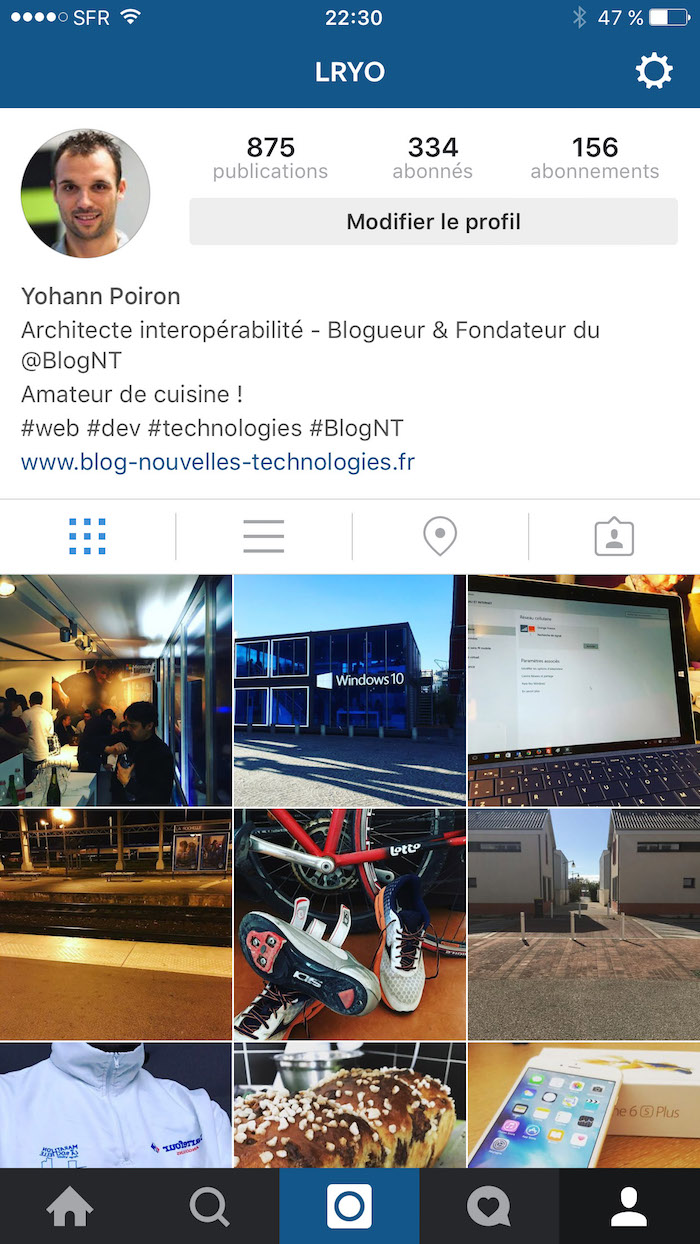700x1244 pixels.
Task: Open the Windows 10 building photo
Action: (349, 690)
